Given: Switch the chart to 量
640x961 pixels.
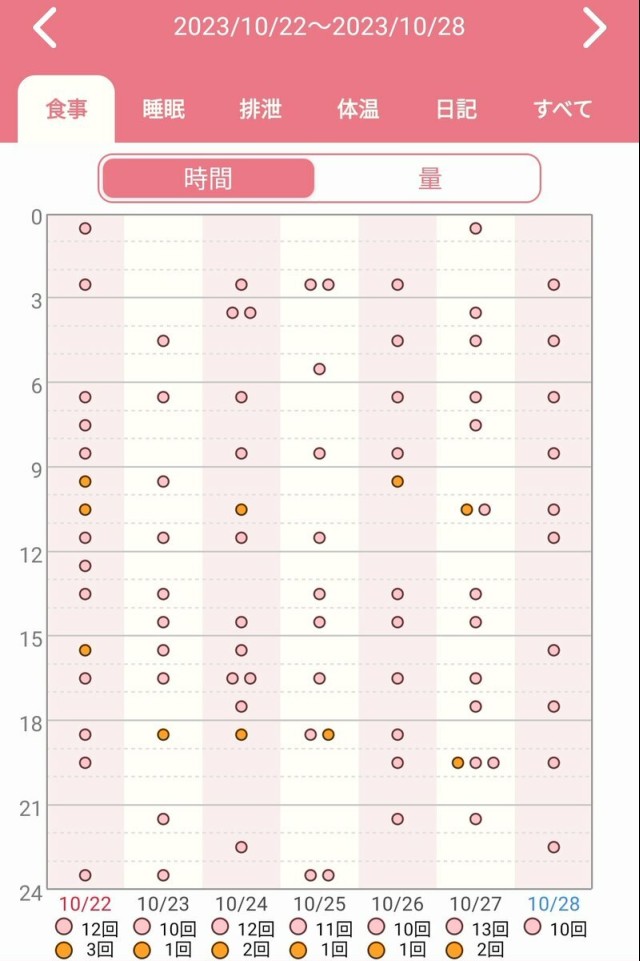Looking at the screenshot, I should [x=429, y=179].
